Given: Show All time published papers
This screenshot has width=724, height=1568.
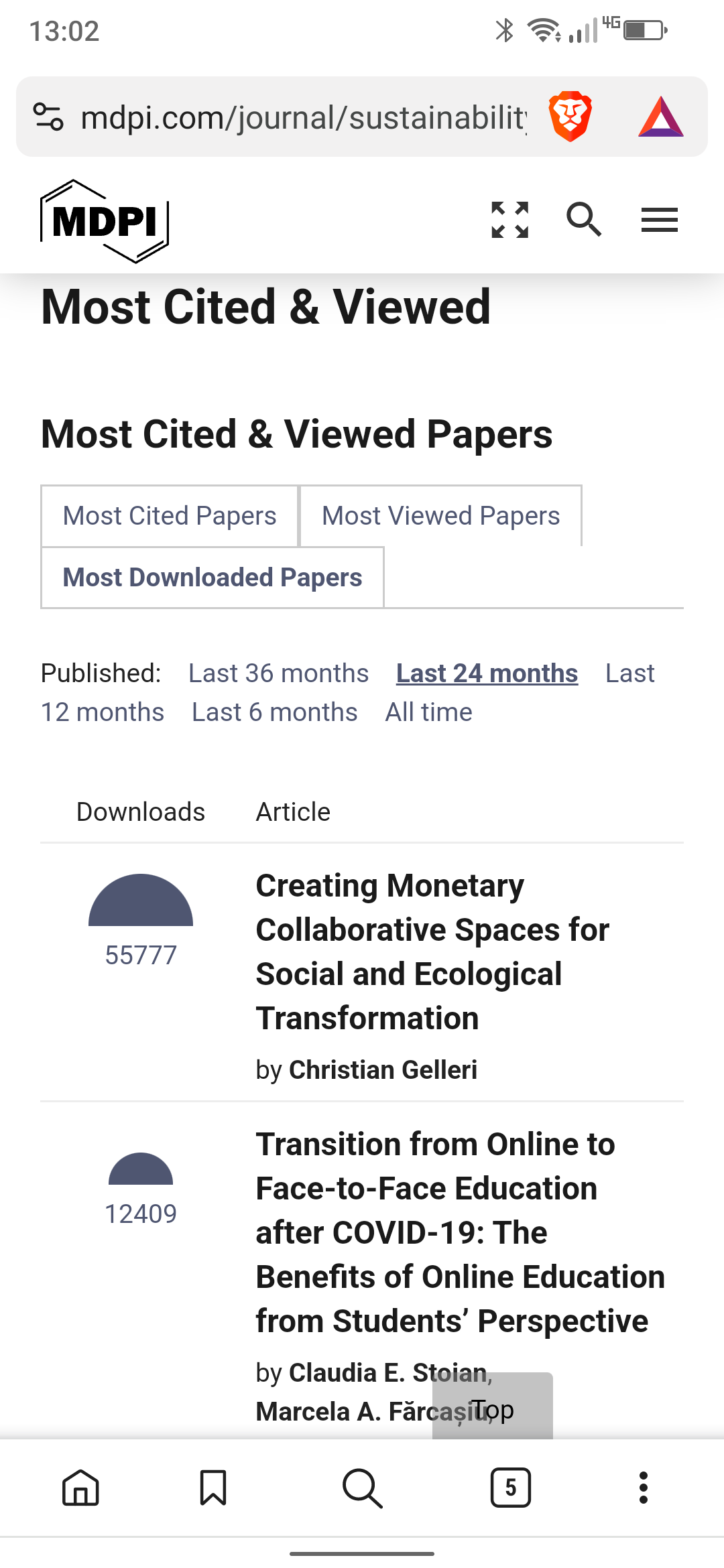Looking at the screenshot, I should 429,712.
